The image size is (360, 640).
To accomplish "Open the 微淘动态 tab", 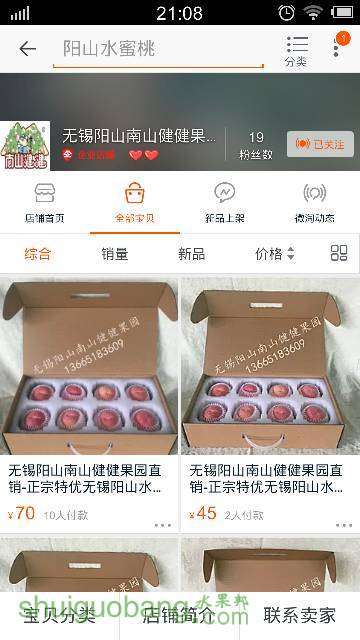I will (314, 203).
